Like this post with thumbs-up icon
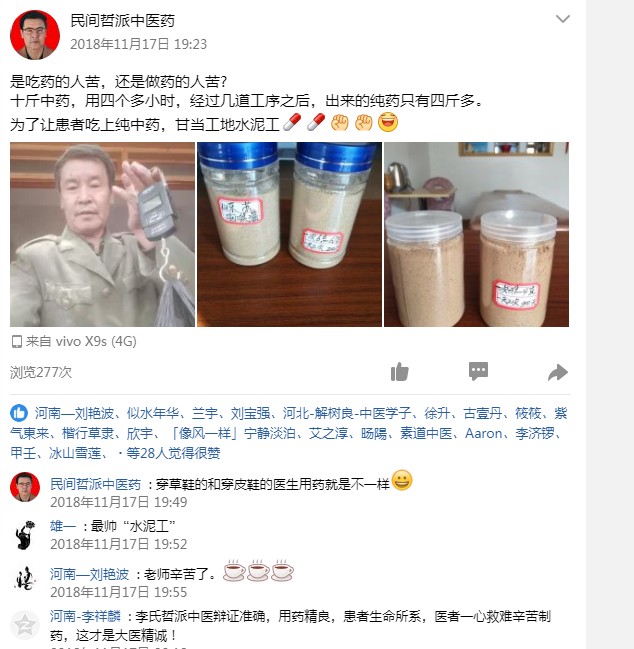 pyautogui.click(x=400, y=372)
